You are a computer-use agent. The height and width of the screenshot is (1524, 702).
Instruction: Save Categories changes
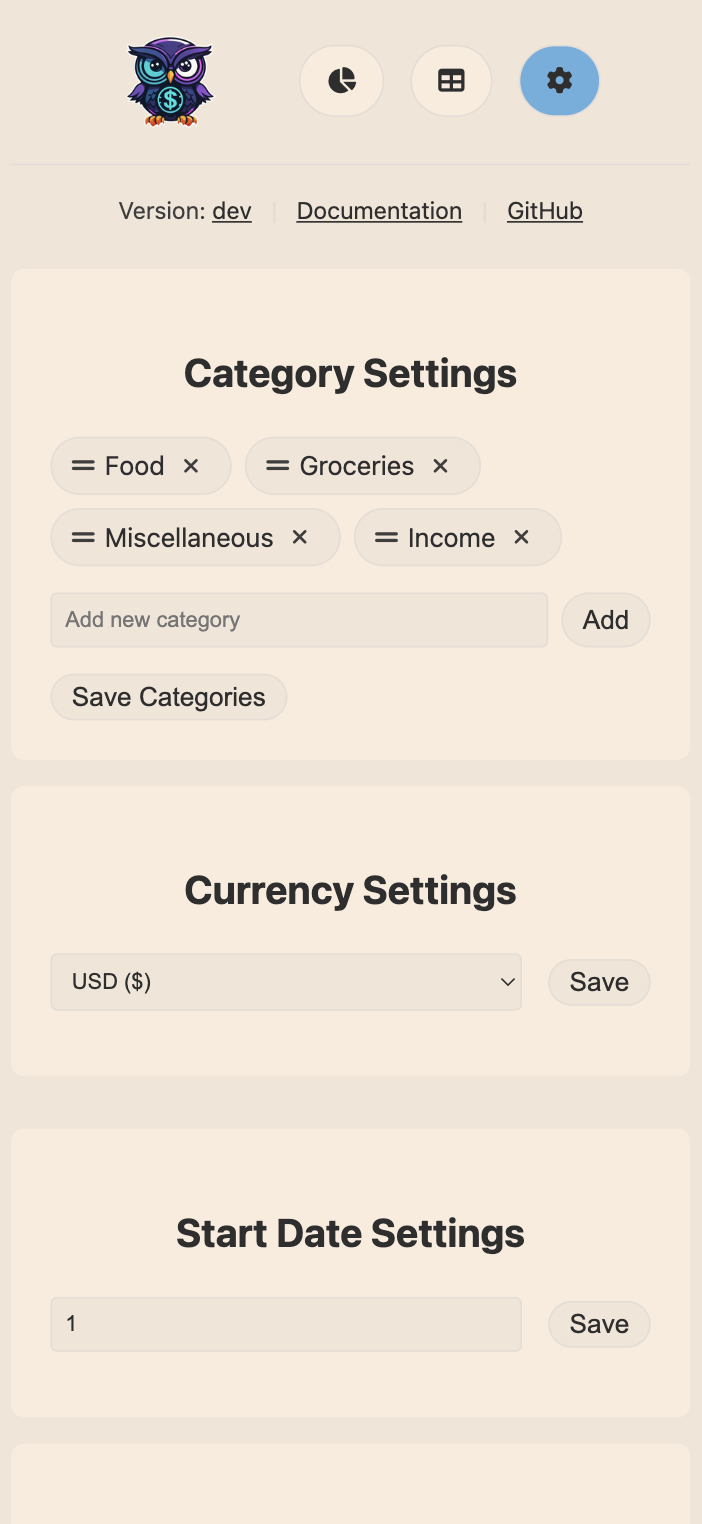point(169,697)
